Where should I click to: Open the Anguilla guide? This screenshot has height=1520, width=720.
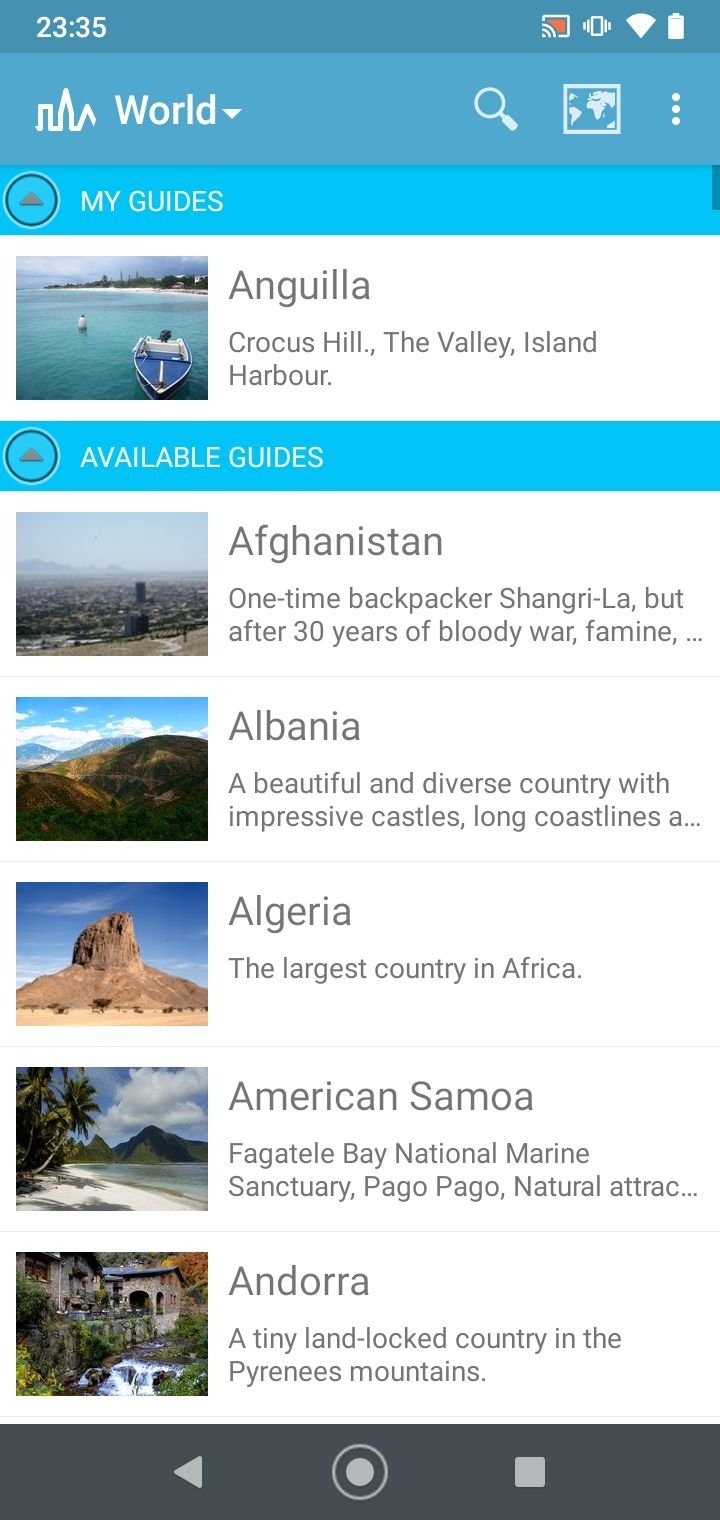pyautogui.click(x=360, y=328)
